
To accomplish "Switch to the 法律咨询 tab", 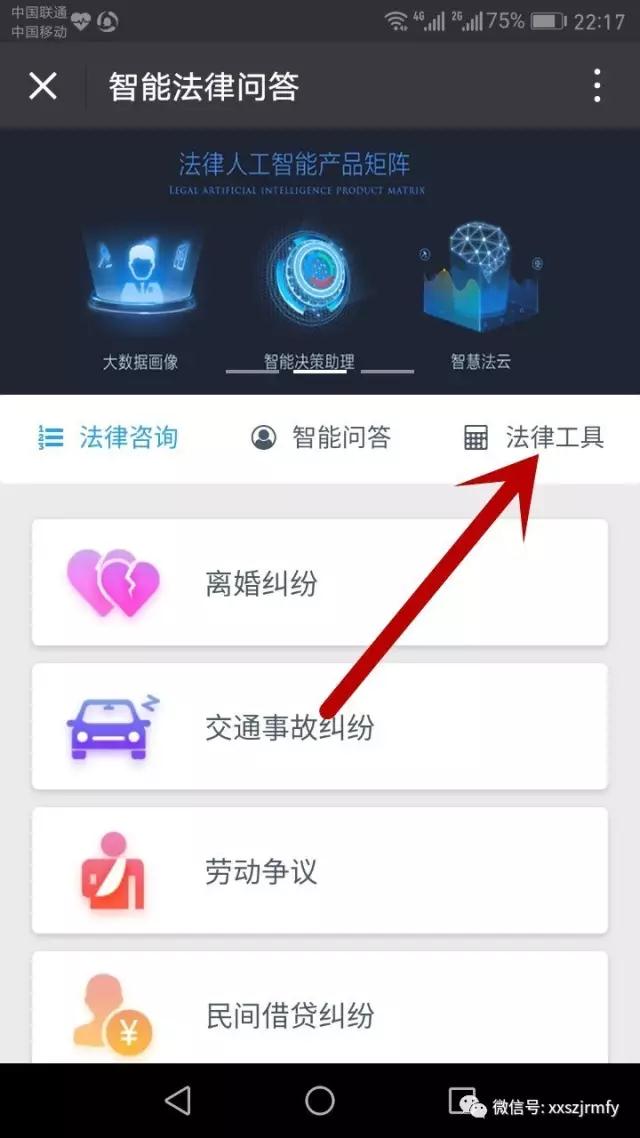I will coord(108,437).
